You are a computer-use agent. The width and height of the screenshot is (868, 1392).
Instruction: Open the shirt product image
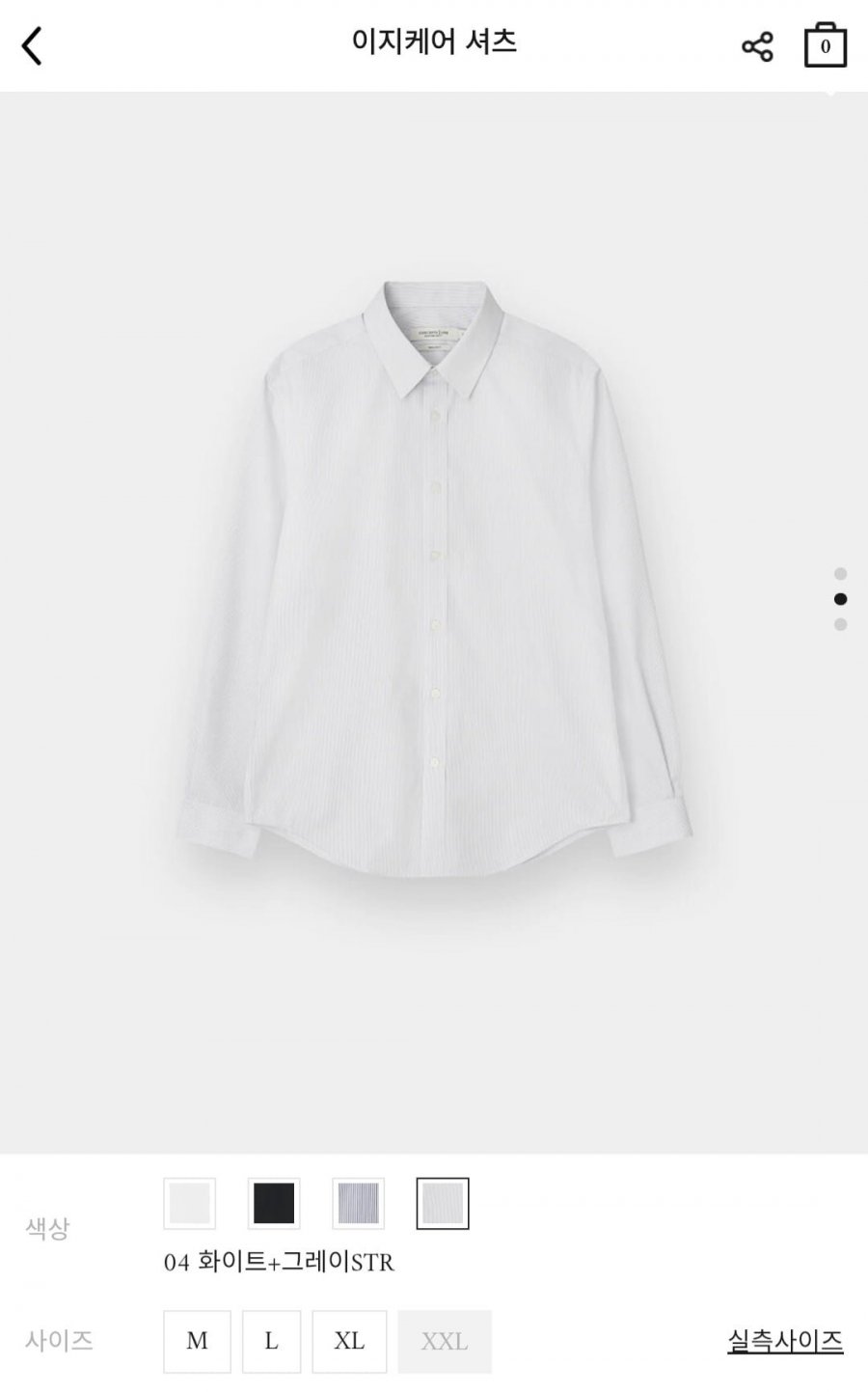coord(434,579)
